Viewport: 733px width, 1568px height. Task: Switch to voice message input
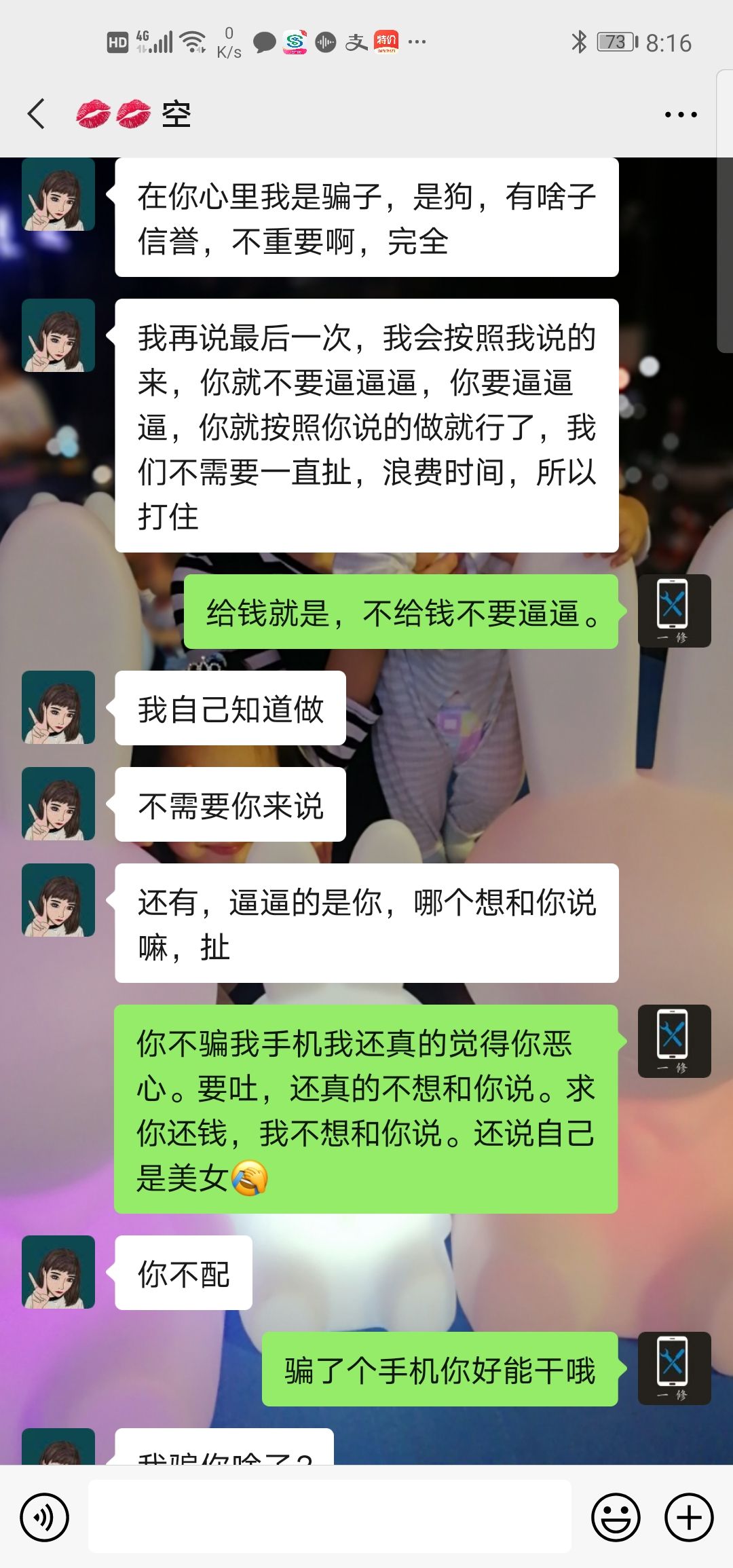(x=45, y=1517)
